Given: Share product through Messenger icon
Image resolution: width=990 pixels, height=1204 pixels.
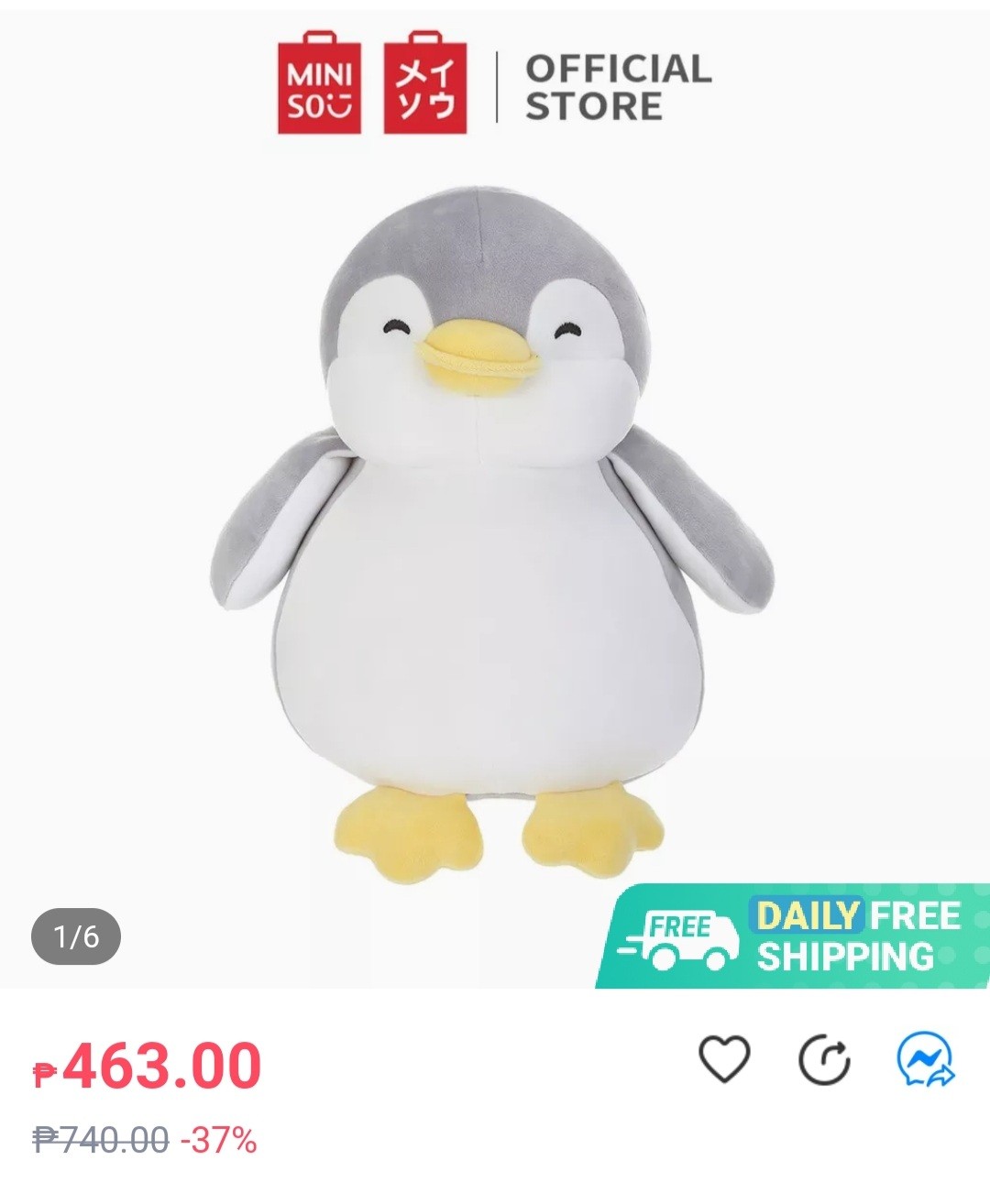Looking at the screenshot, I should [x=925, y=1060].
